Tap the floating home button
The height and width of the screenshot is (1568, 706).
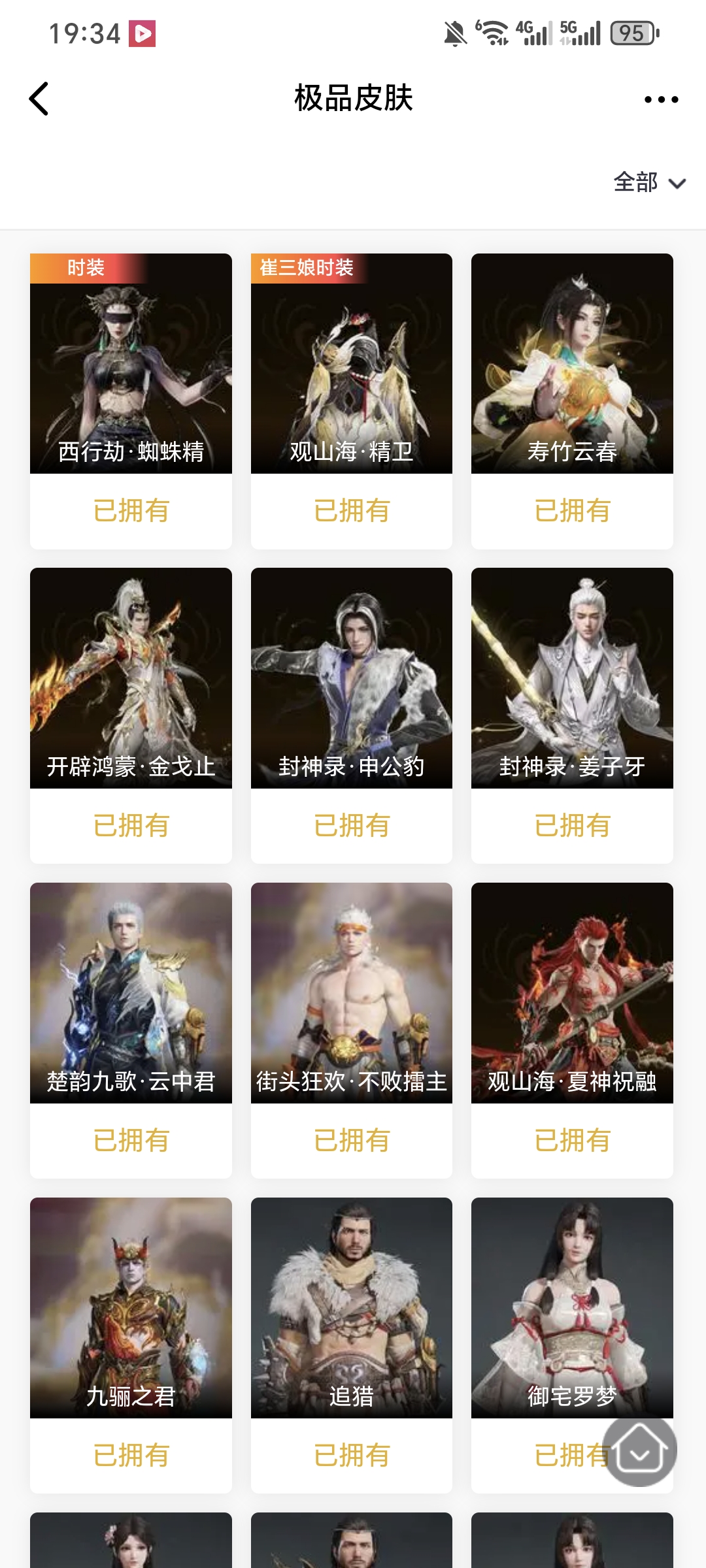point(639,1450)
